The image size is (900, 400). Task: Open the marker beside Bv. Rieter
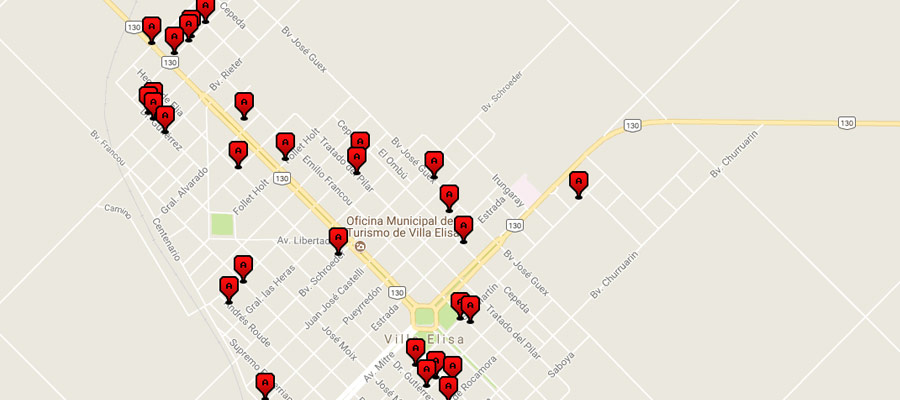[243, 102]
